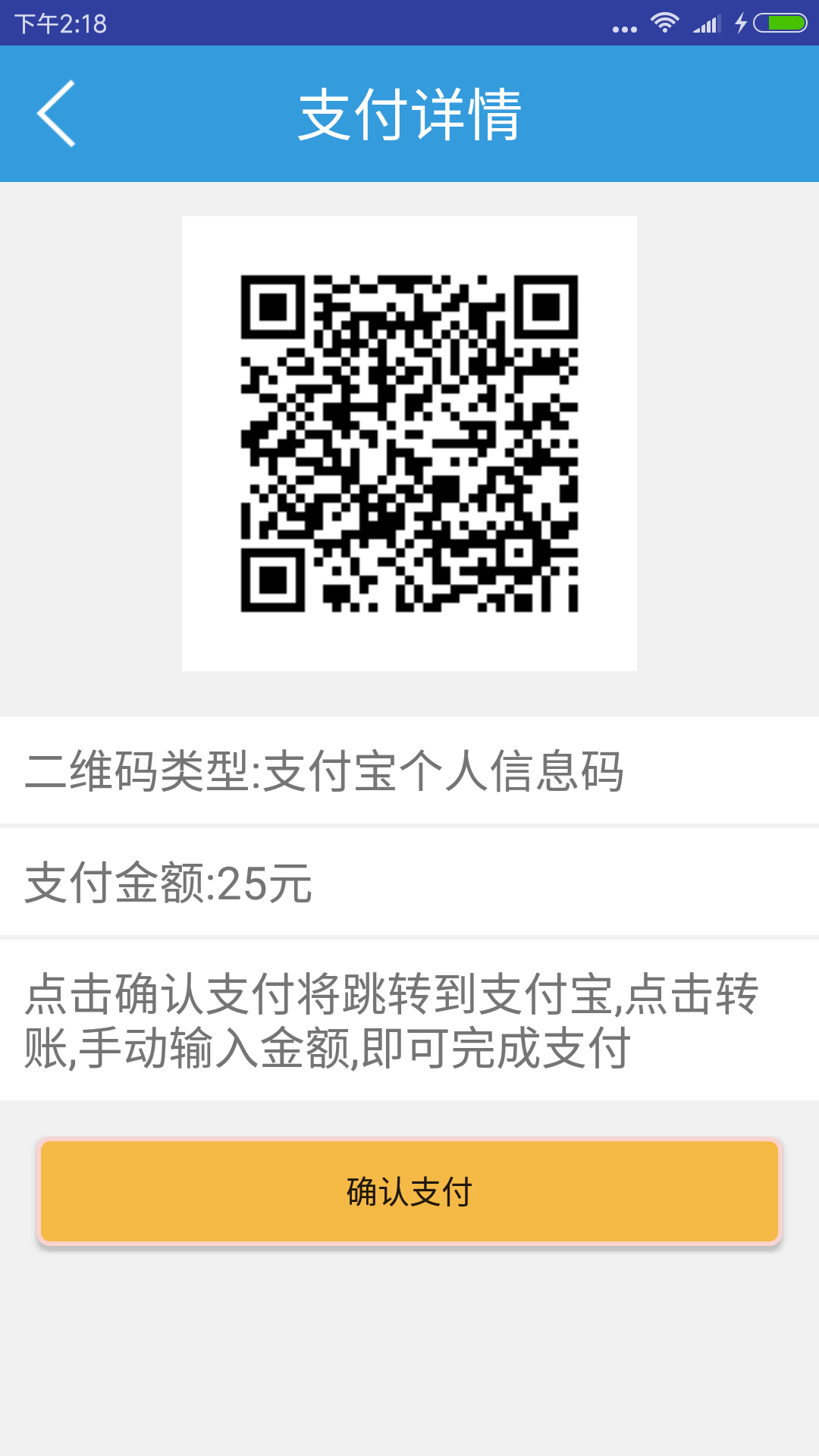Select the 支付详情 title text
The width and height of the screenshot is (819, 1456).
(409, 114)
